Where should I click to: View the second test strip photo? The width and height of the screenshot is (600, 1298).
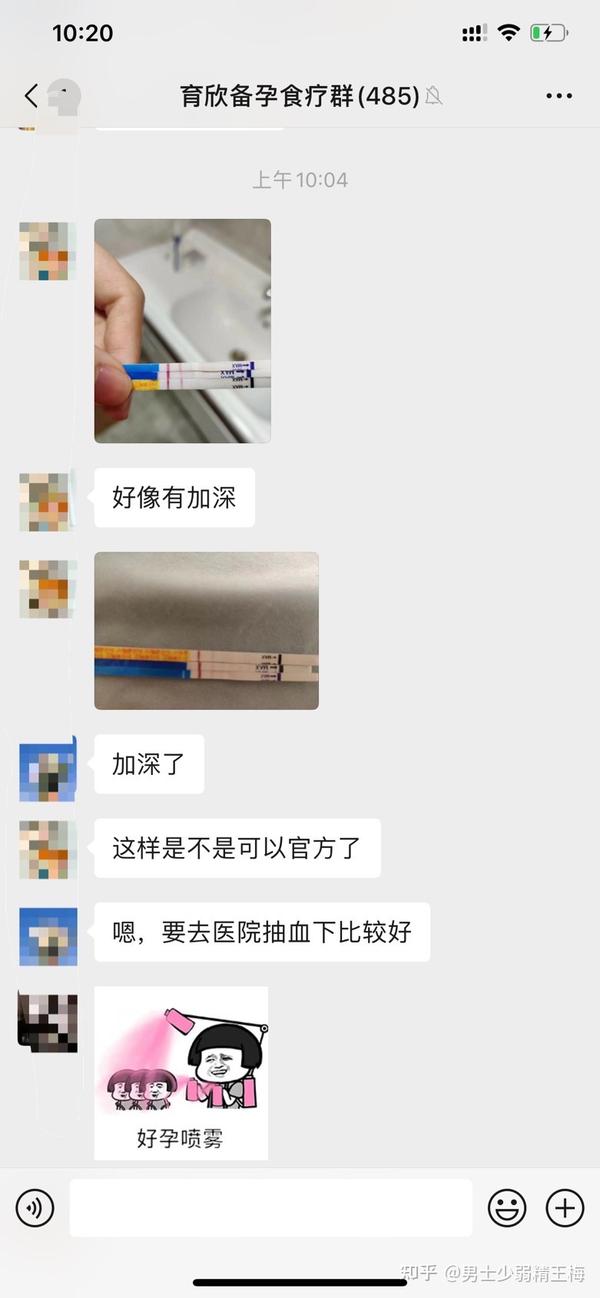(207, 631)
